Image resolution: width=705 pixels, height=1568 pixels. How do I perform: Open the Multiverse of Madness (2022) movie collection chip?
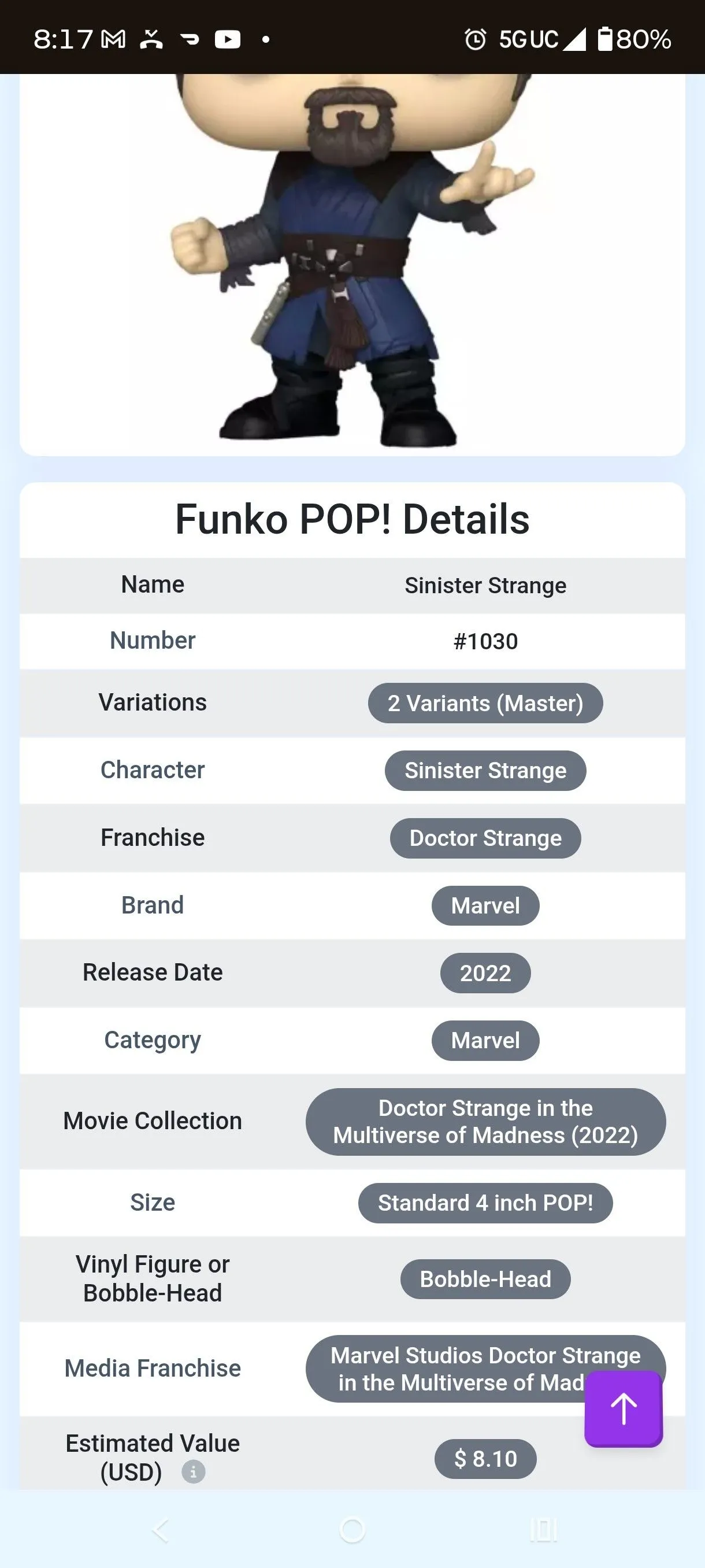coord(485,1121)
